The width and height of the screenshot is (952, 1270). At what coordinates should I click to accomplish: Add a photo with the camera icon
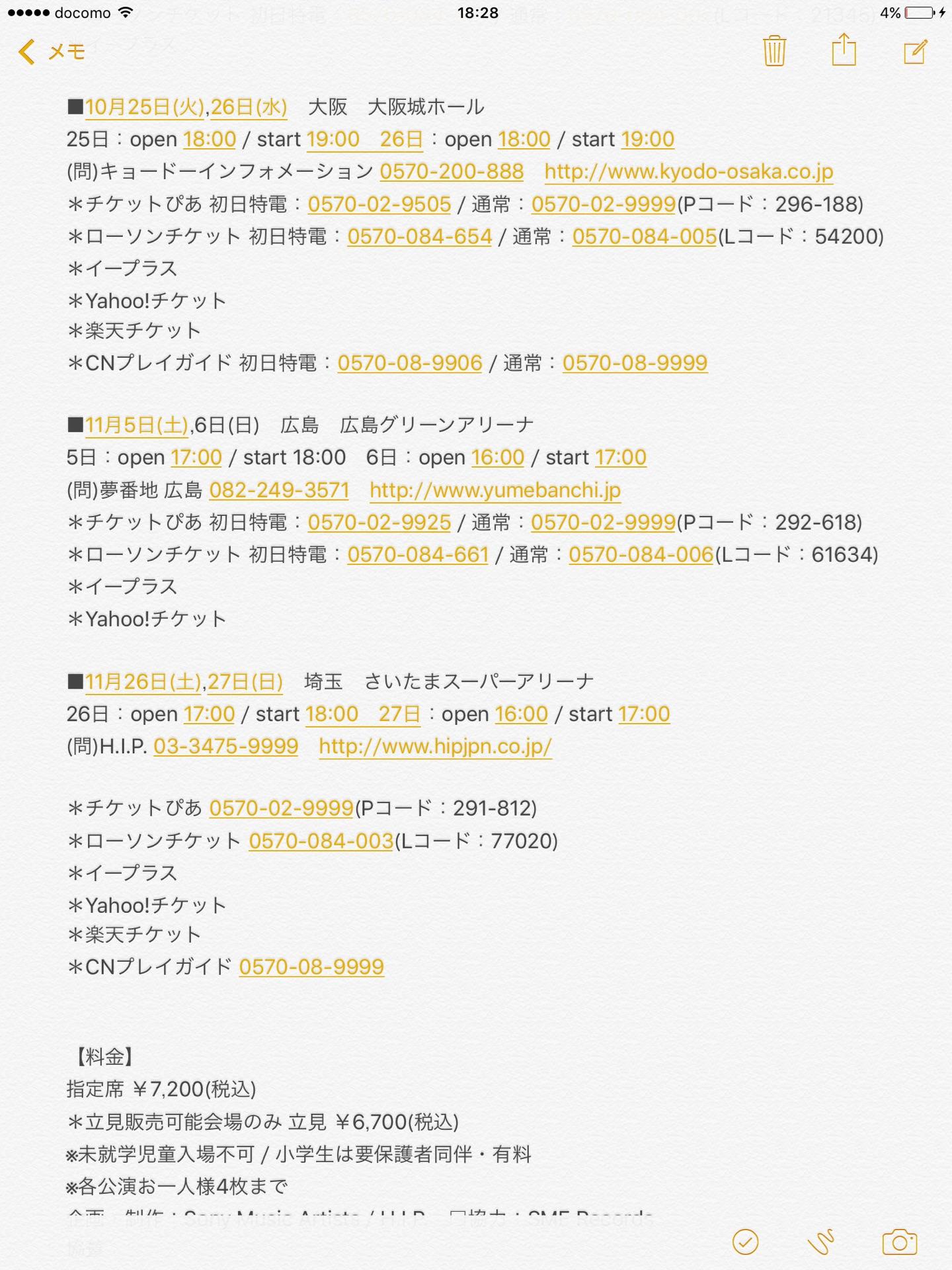900,1242
